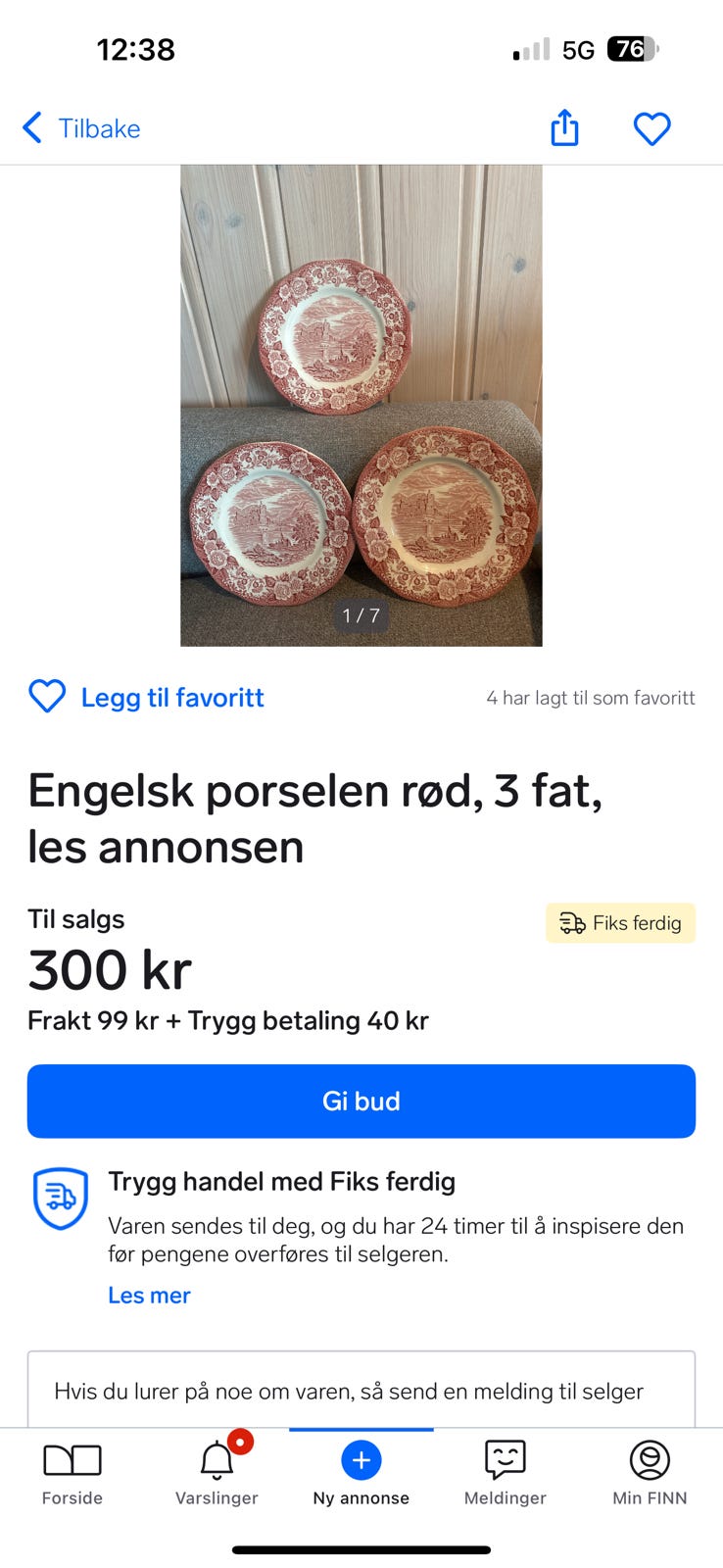Screen dimensions: 723x1568
Task: Tap the heart icon in the top bar
Action: (651, 128)
